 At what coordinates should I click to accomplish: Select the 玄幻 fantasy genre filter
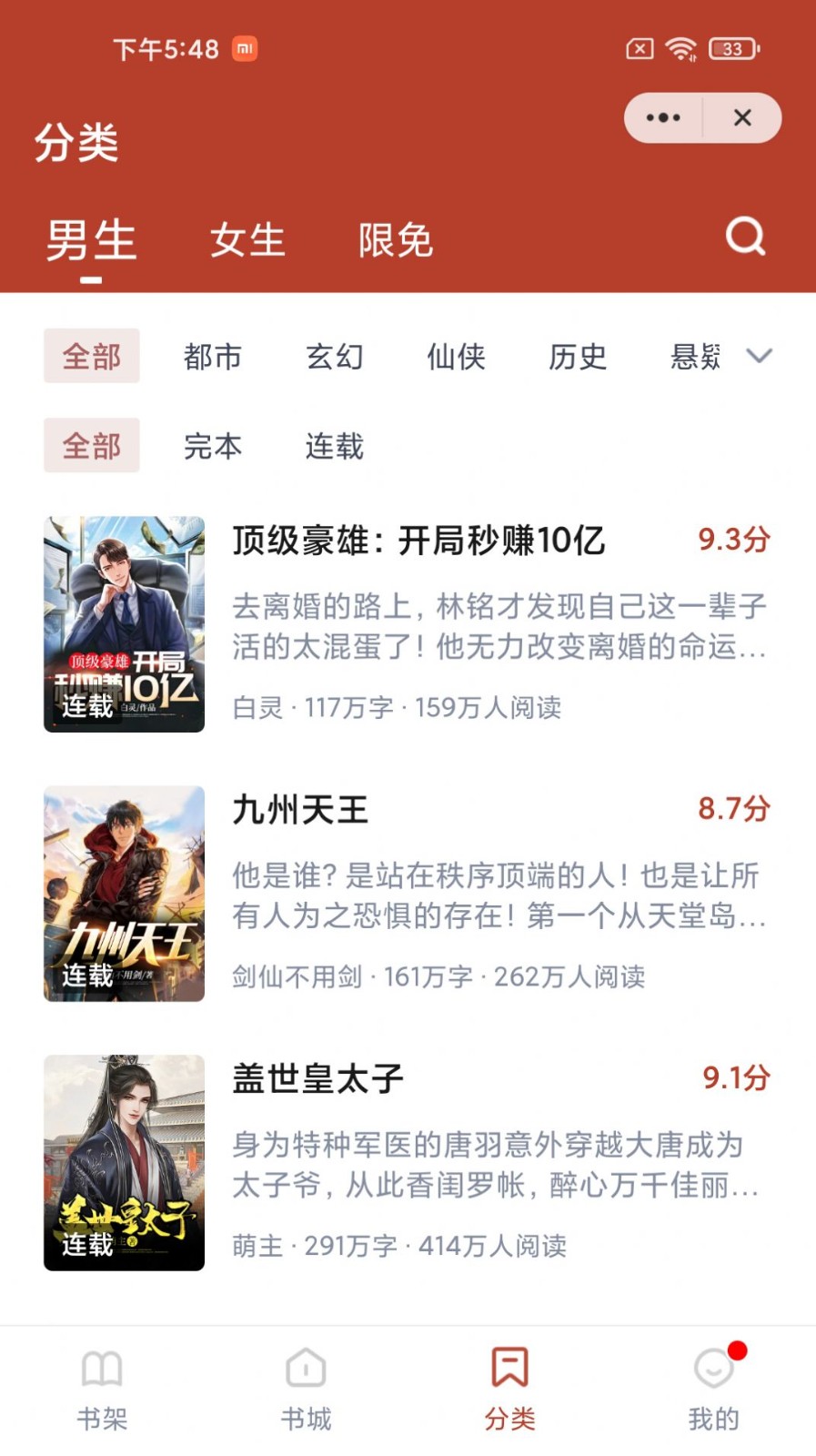[334, 357]
